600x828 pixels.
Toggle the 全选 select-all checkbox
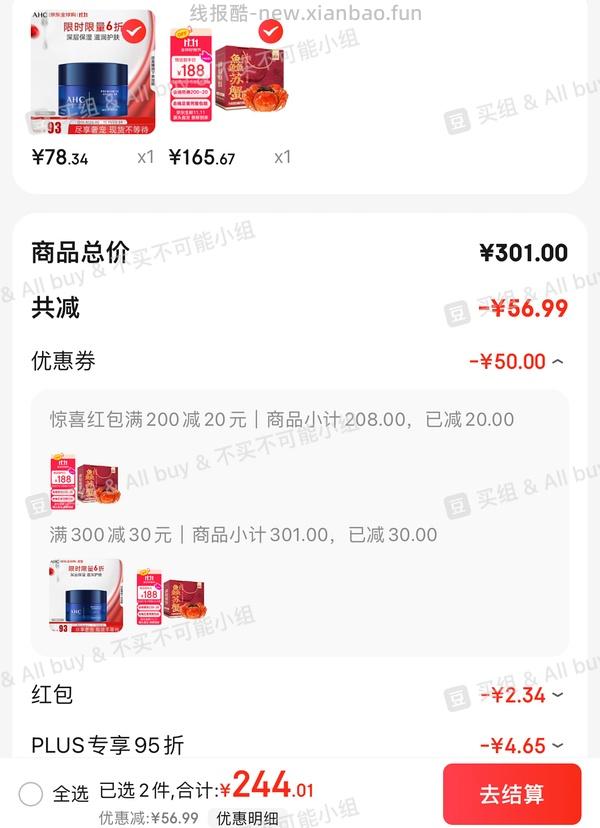click(31, 794)
